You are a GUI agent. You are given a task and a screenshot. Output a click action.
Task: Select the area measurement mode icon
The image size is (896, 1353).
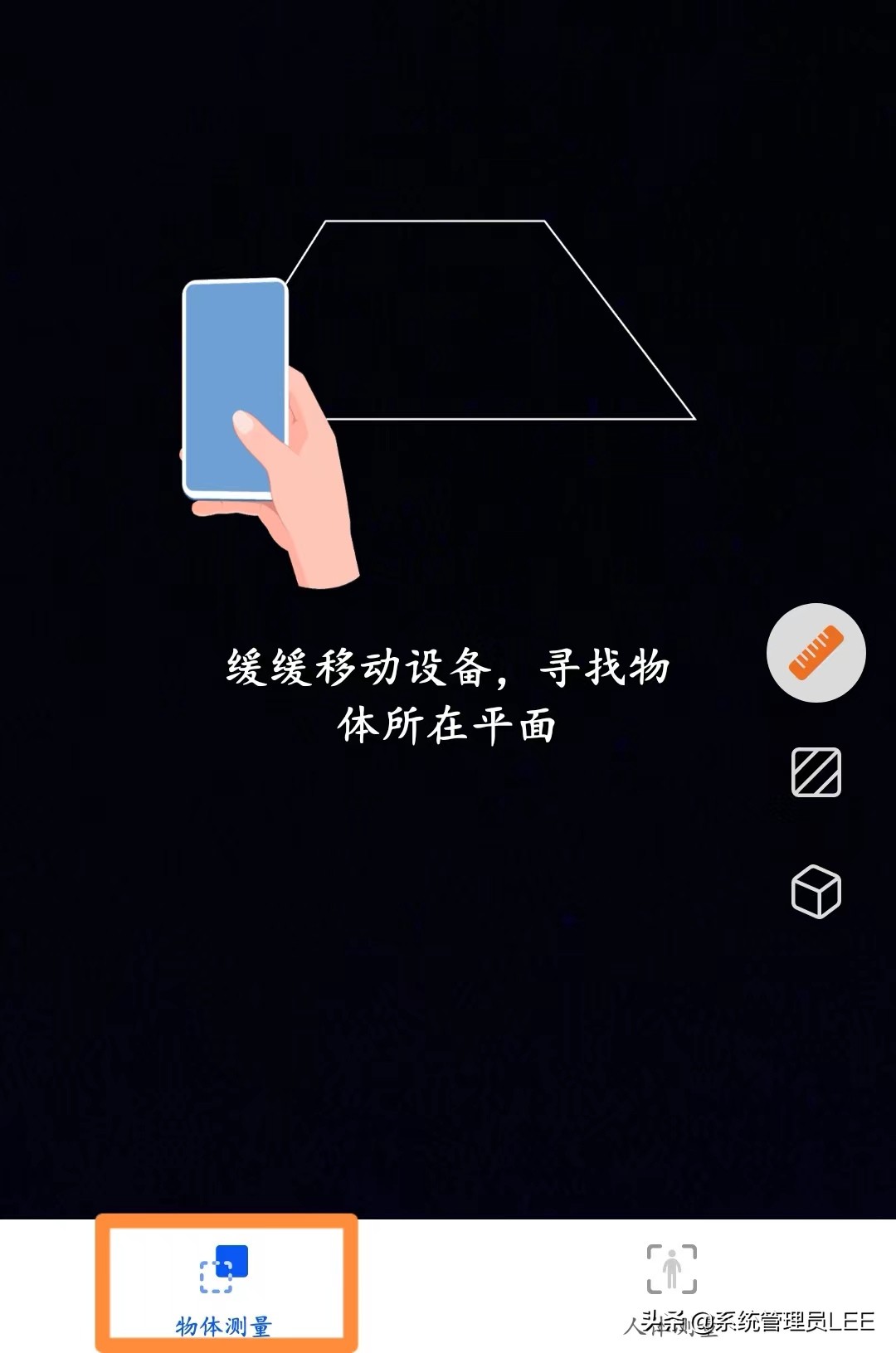pos(816,772)
